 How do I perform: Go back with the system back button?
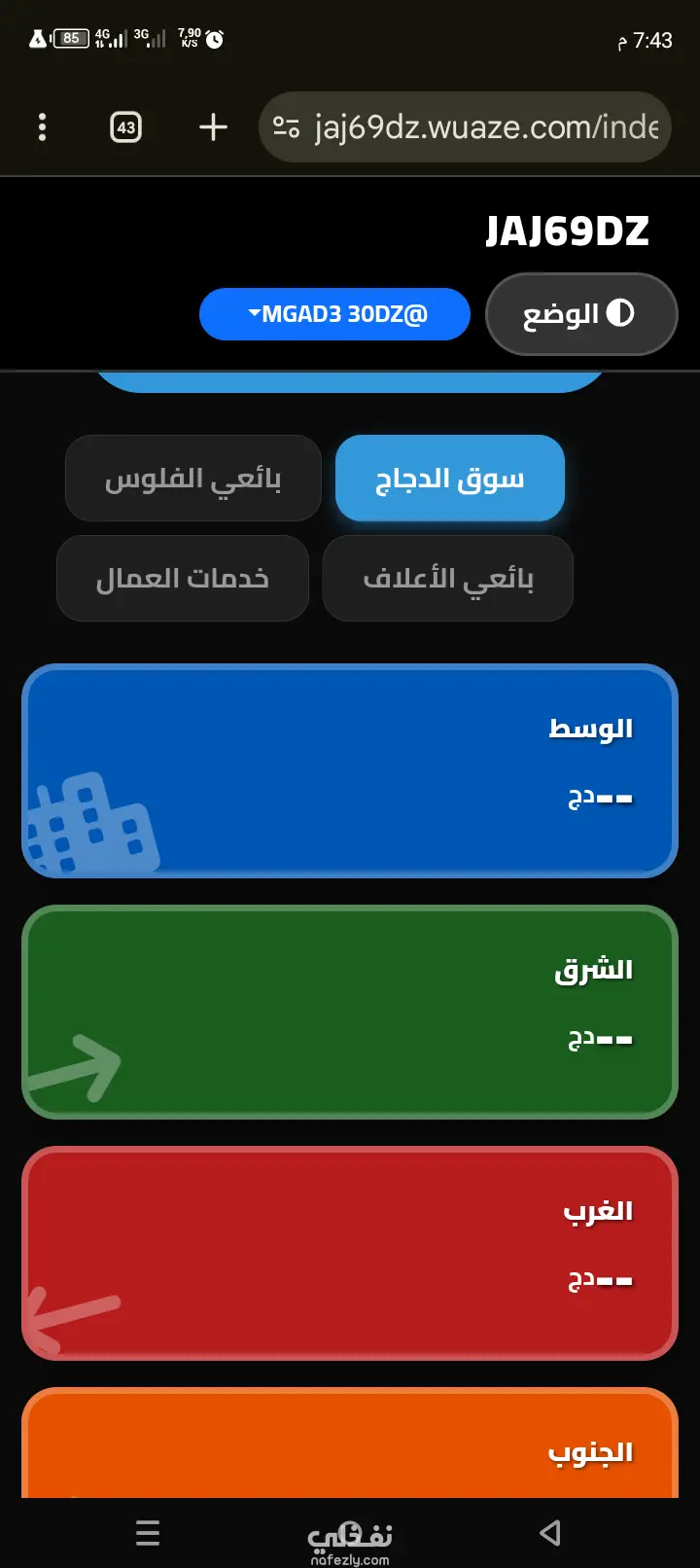tap(550, 1533)
